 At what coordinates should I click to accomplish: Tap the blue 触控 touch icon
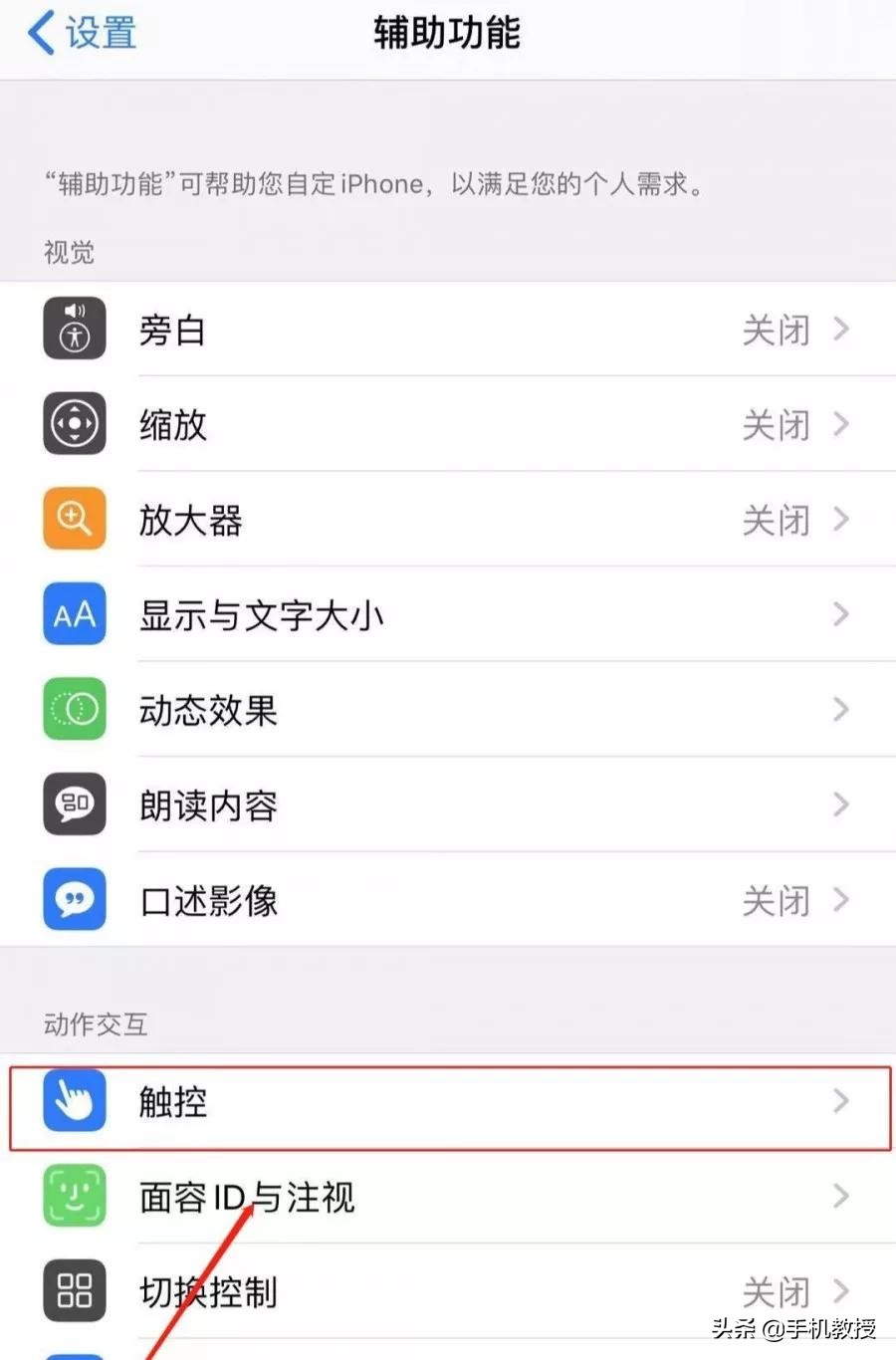coord(74,1102)
